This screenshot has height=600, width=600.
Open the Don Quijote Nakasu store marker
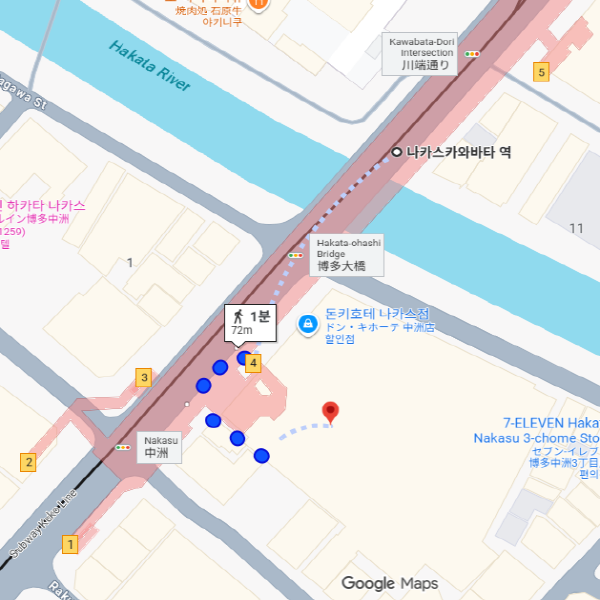[308, 325]
